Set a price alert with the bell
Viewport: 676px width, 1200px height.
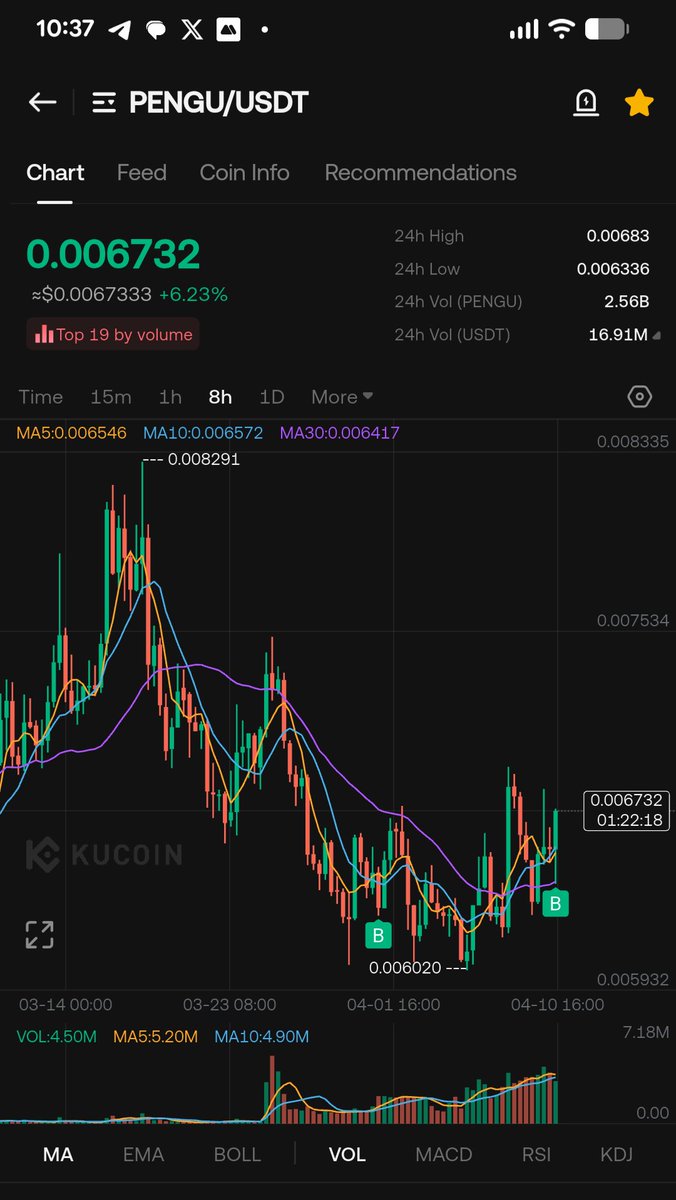point(586,102)
